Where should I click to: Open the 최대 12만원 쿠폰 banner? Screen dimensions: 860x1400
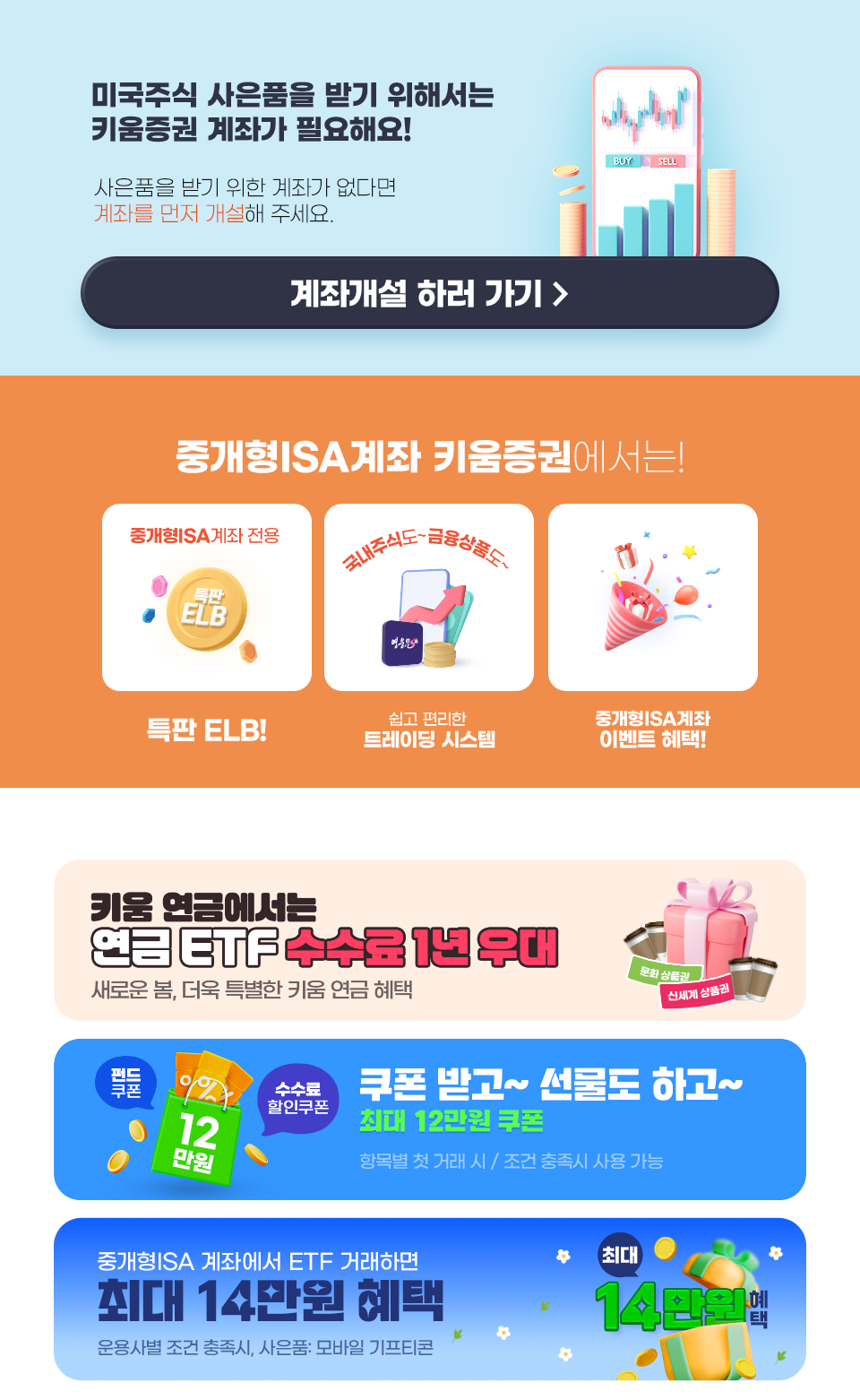tap(429, 1119)
